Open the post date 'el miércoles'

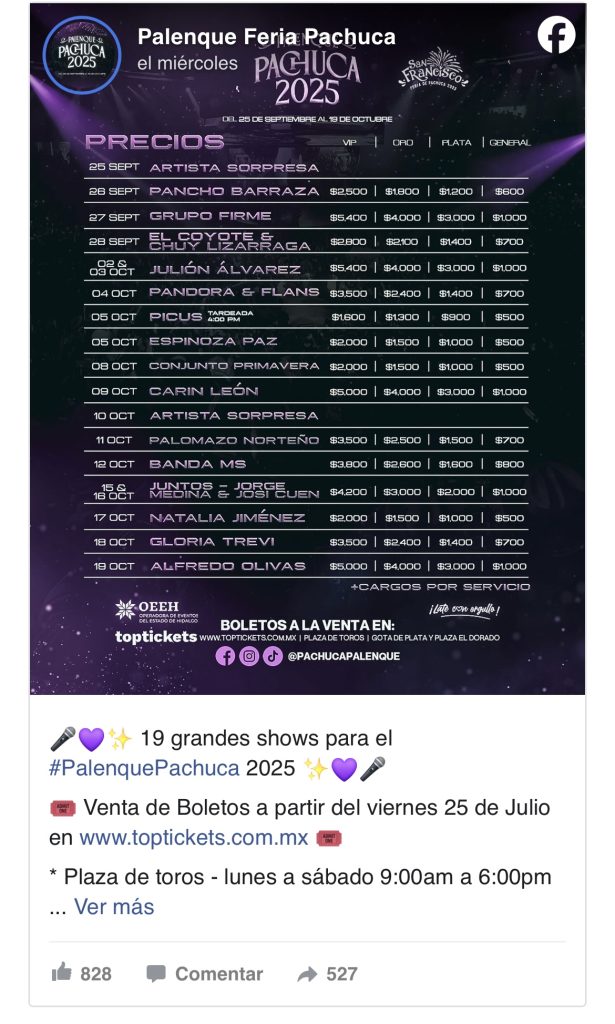coord(188,64)
